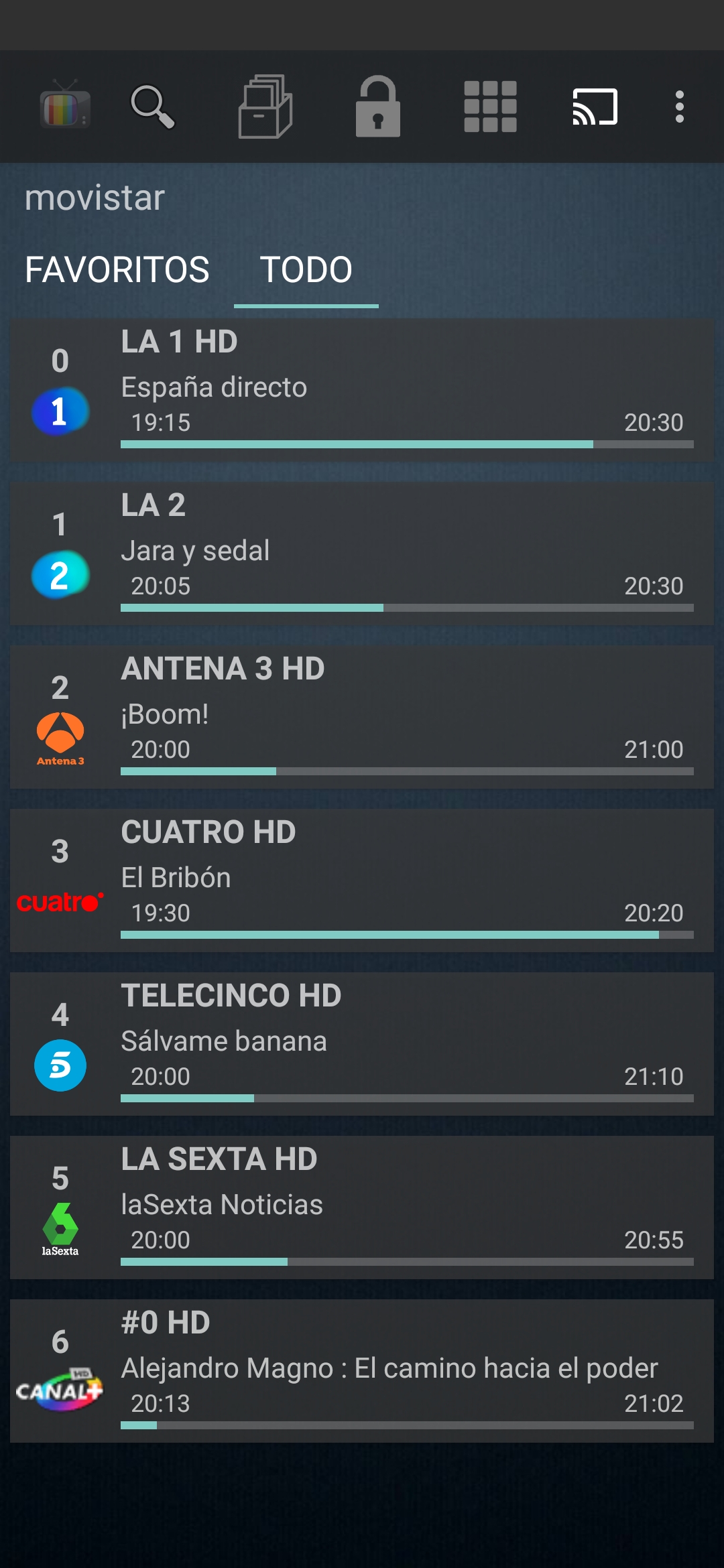
Task: Switch to the FAVORITOS tab
Action: [117, 269]
